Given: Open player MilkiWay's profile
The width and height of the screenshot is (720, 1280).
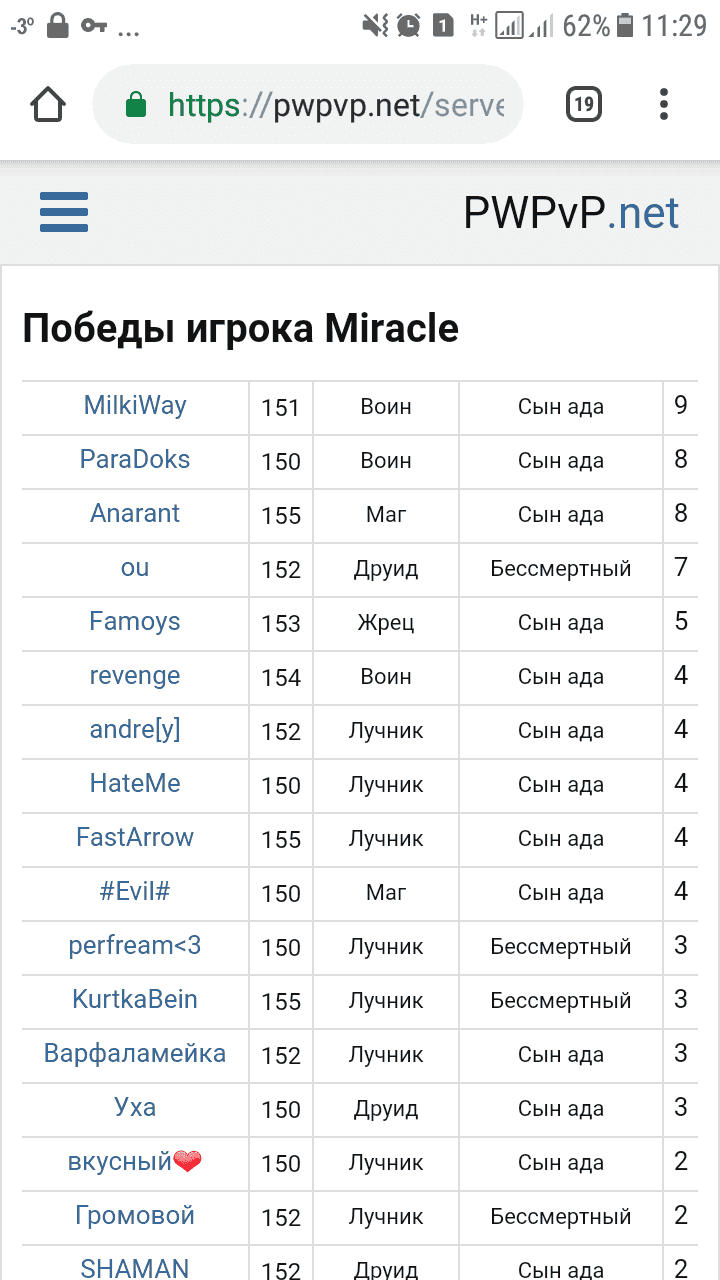Looking at the screenshot, I should click(x=135, y=406).
